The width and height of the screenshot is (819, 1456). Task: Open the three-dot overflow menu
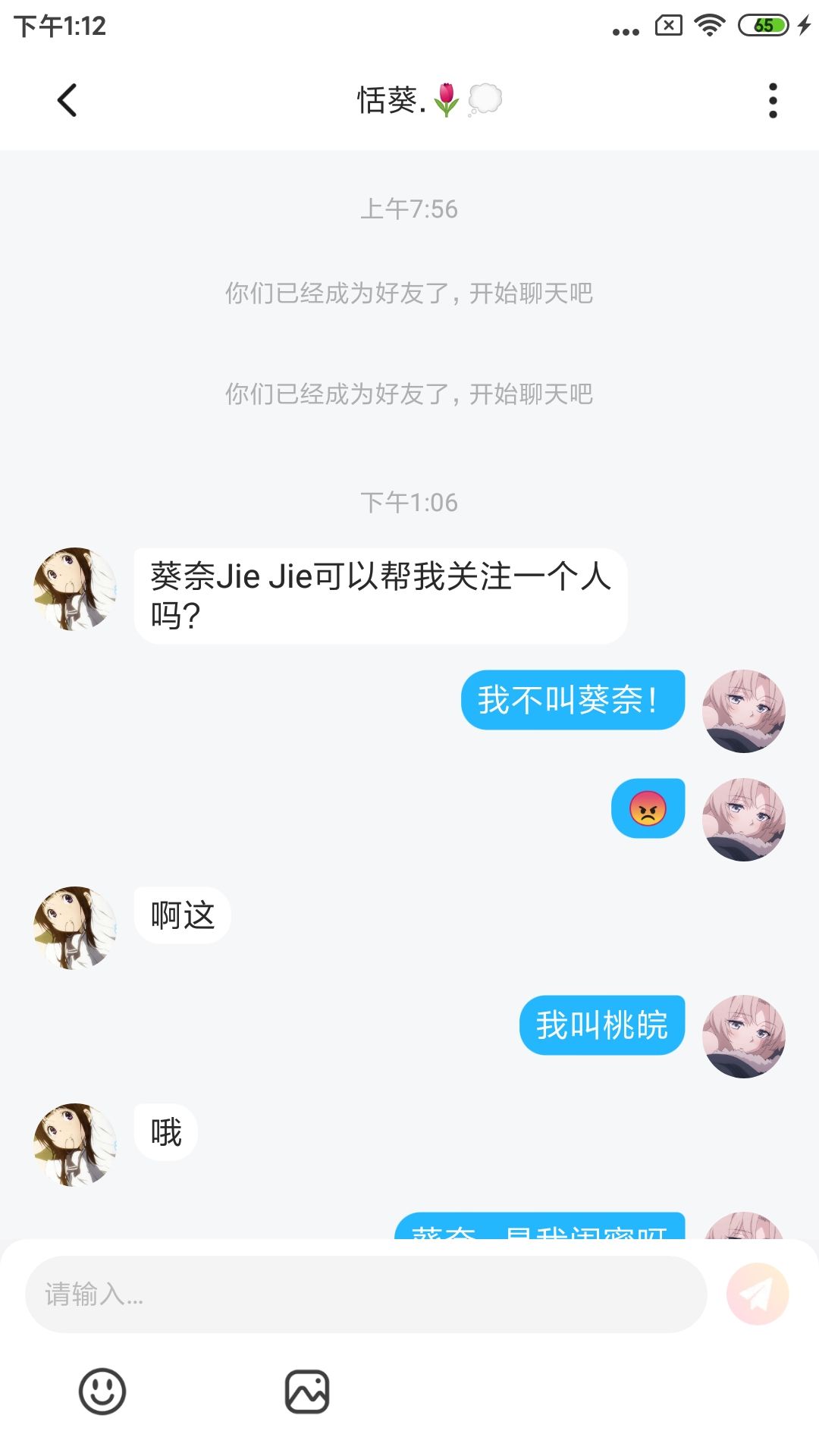pyautogui.click(x=773, y=100)
